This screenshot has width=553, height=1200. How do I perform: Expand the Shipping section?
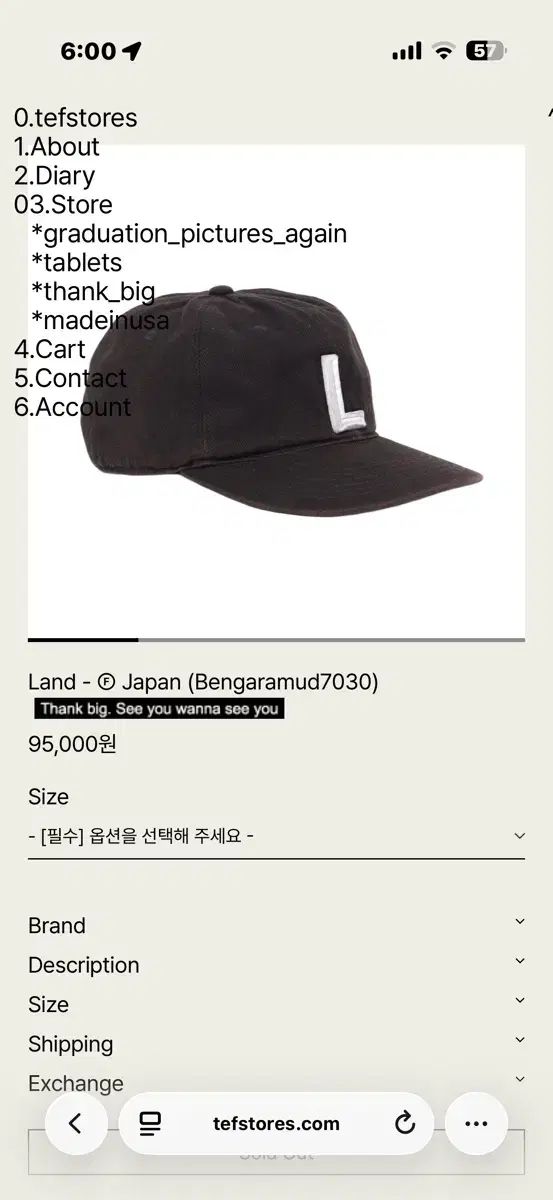pos(276,1044)
